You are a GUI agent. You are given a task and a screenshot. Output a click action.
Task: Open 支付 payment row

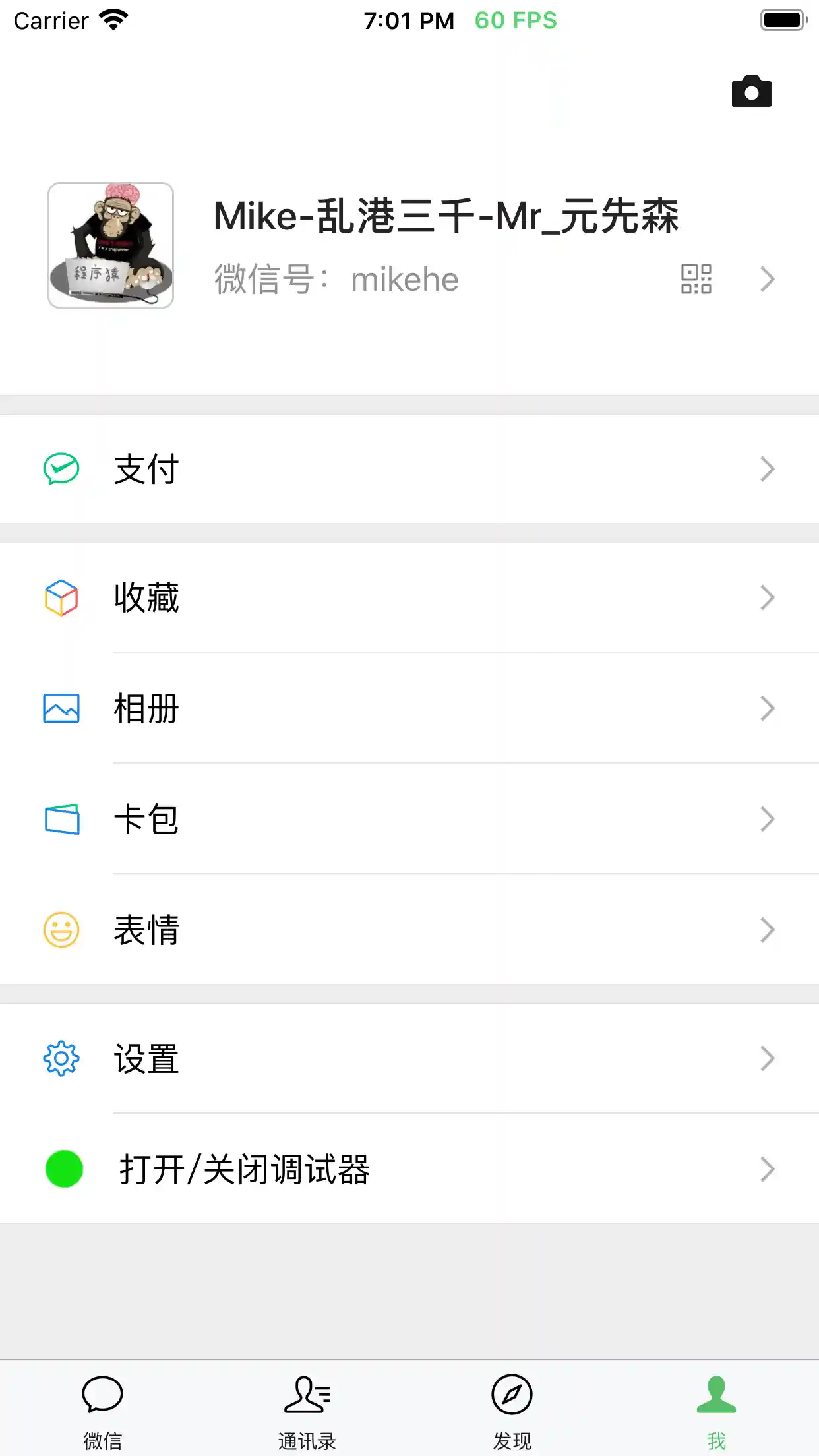pos(409,470)
